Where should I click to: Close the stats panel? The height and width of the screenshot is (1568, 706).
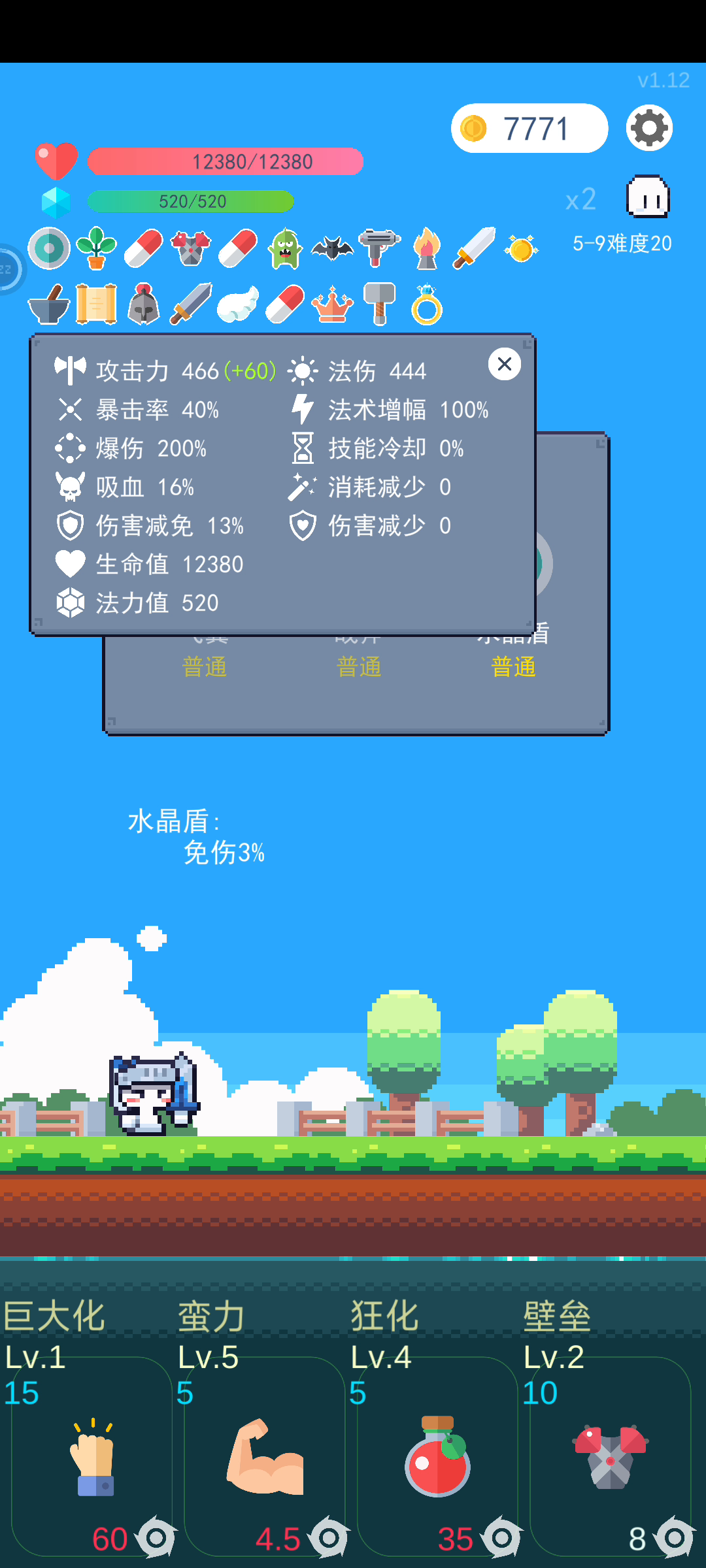click(504, 364)
